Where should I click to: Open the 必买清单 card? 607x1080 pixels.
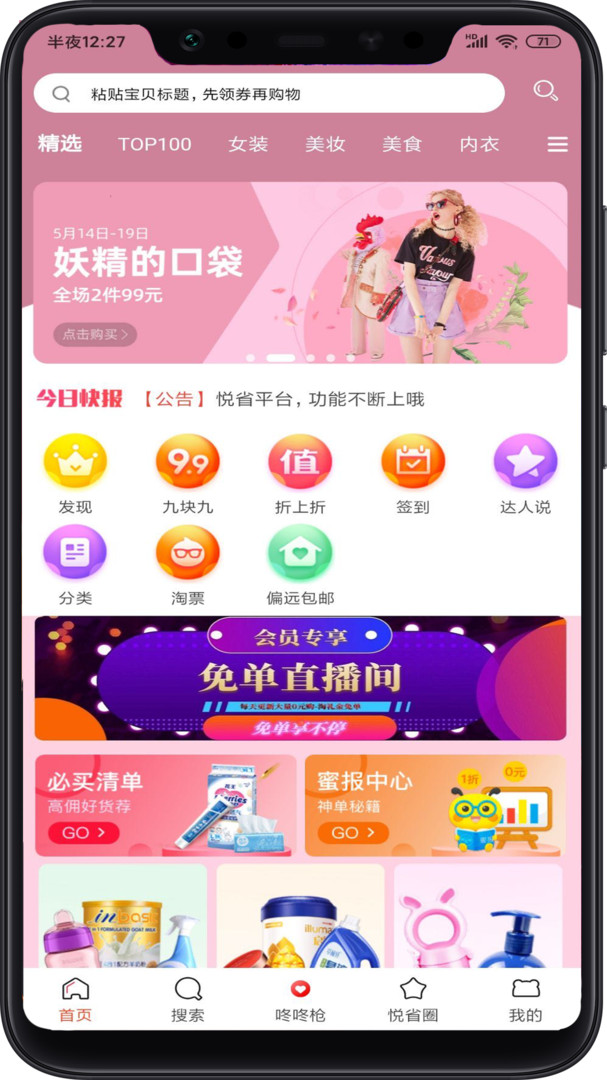pyautogui.click(x=165, y=805)
